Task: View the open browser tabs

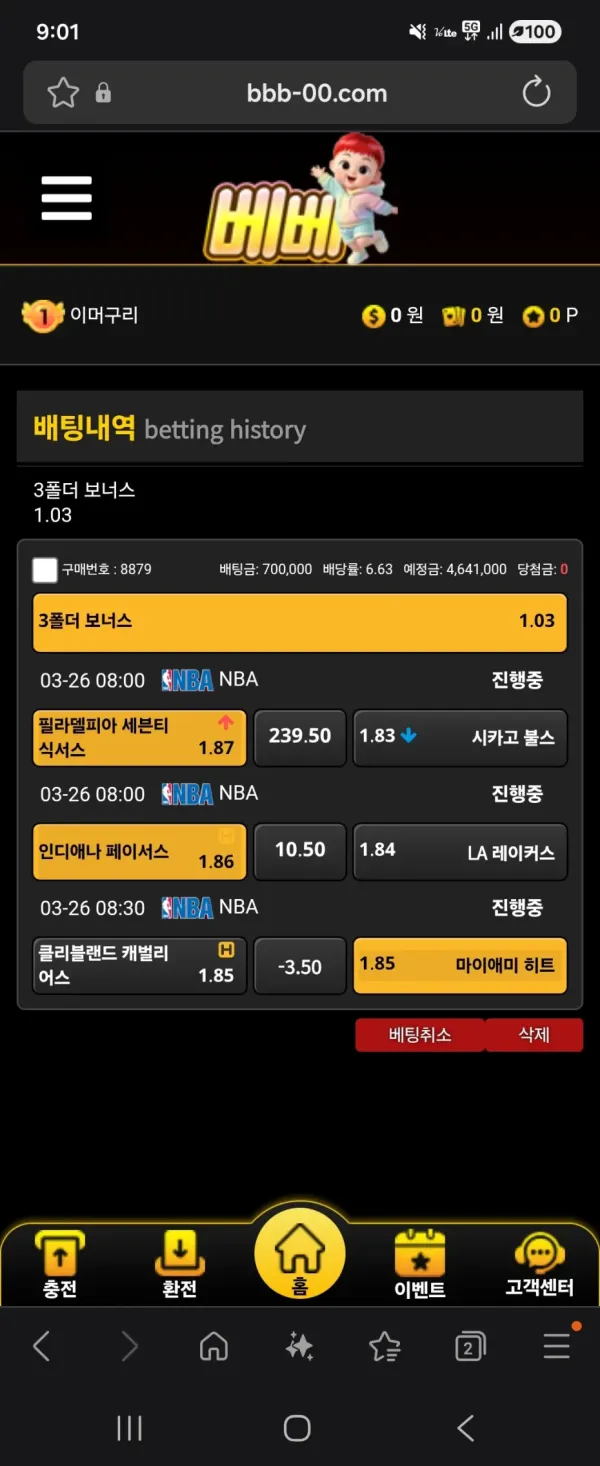Action: 470,1347
